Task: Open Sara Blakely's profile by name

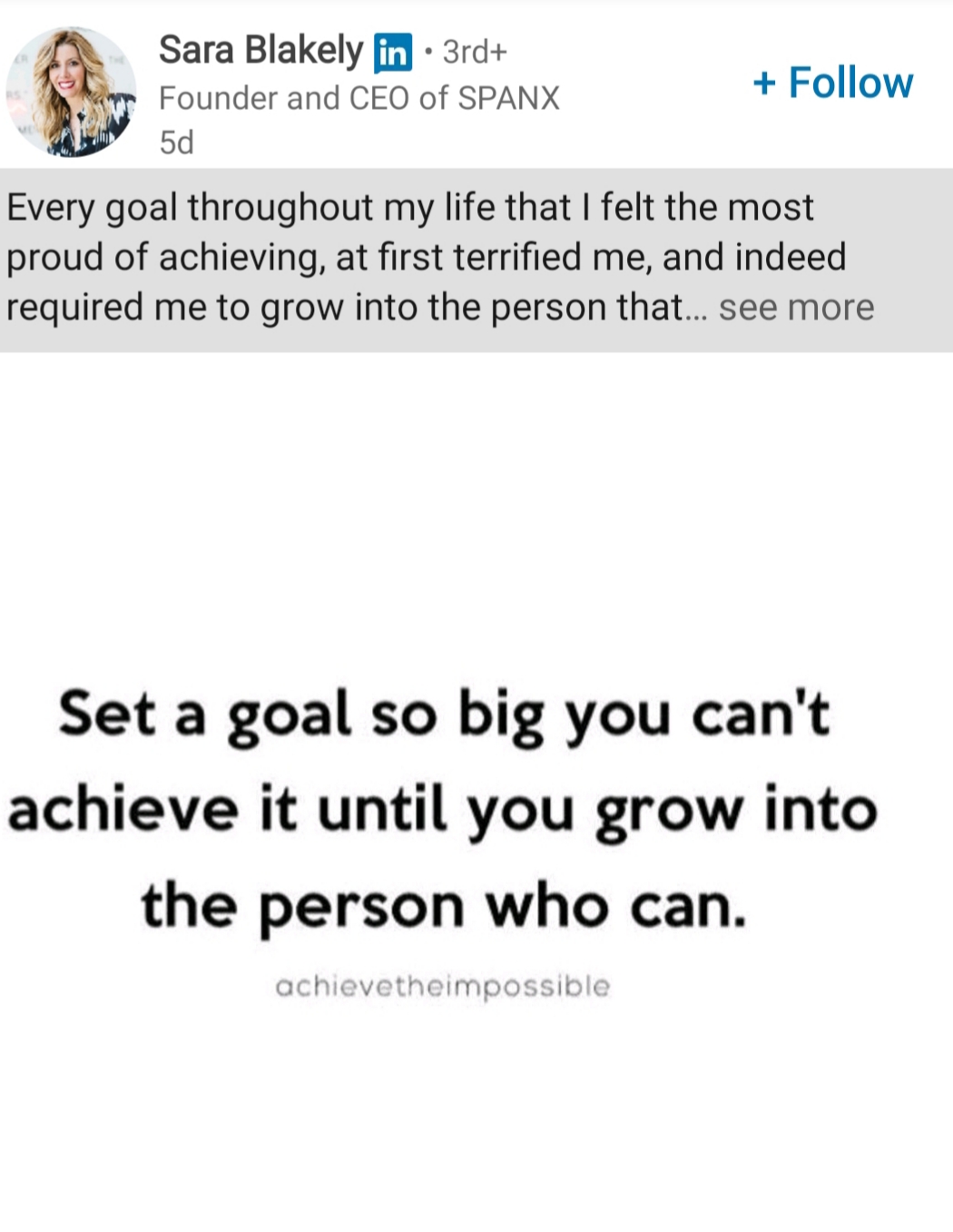Action: pyautogui.click(x=260, y=50)
